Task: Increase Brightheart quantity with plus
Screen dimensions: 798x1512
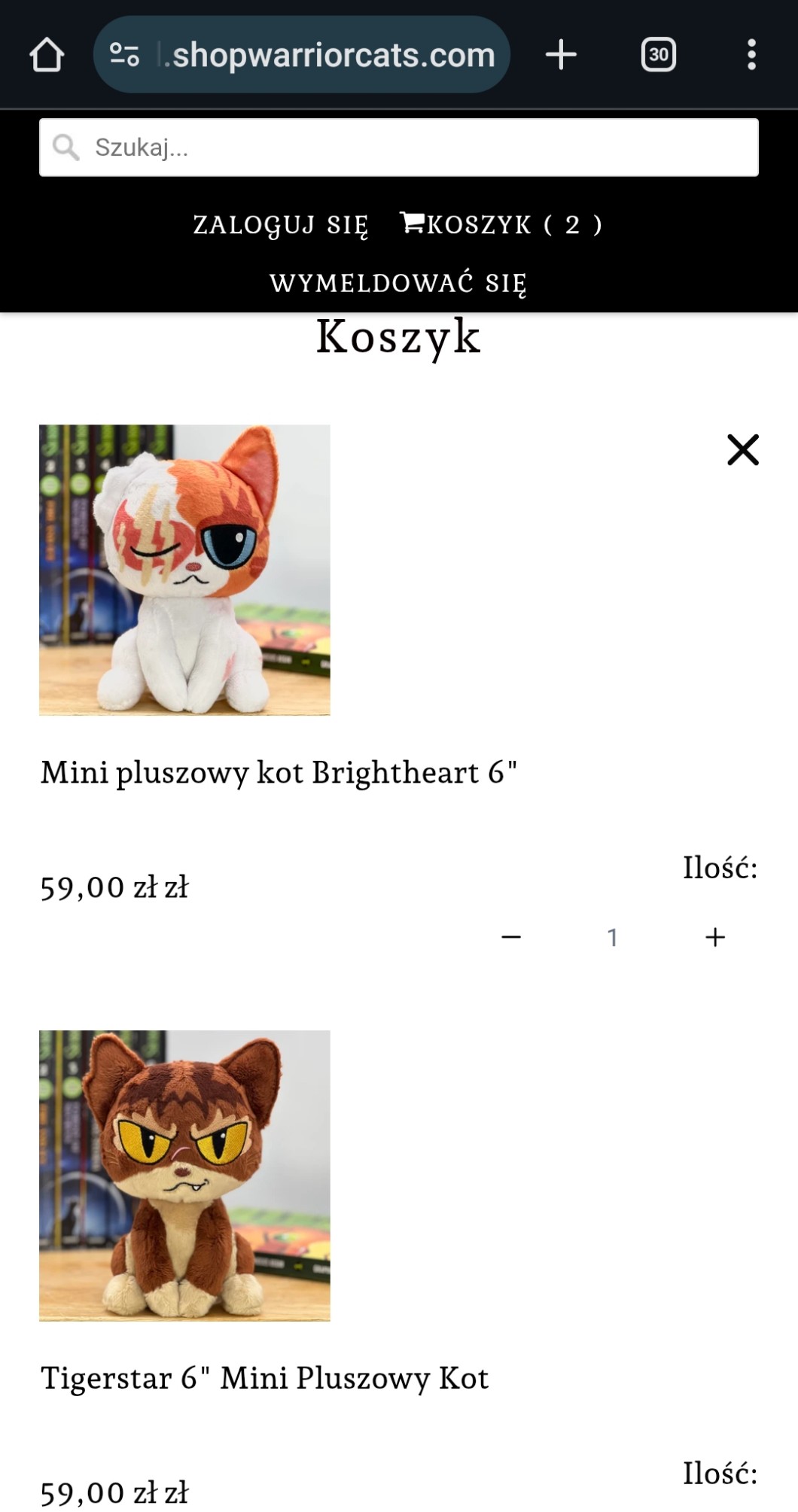Action: click(714, 937)
